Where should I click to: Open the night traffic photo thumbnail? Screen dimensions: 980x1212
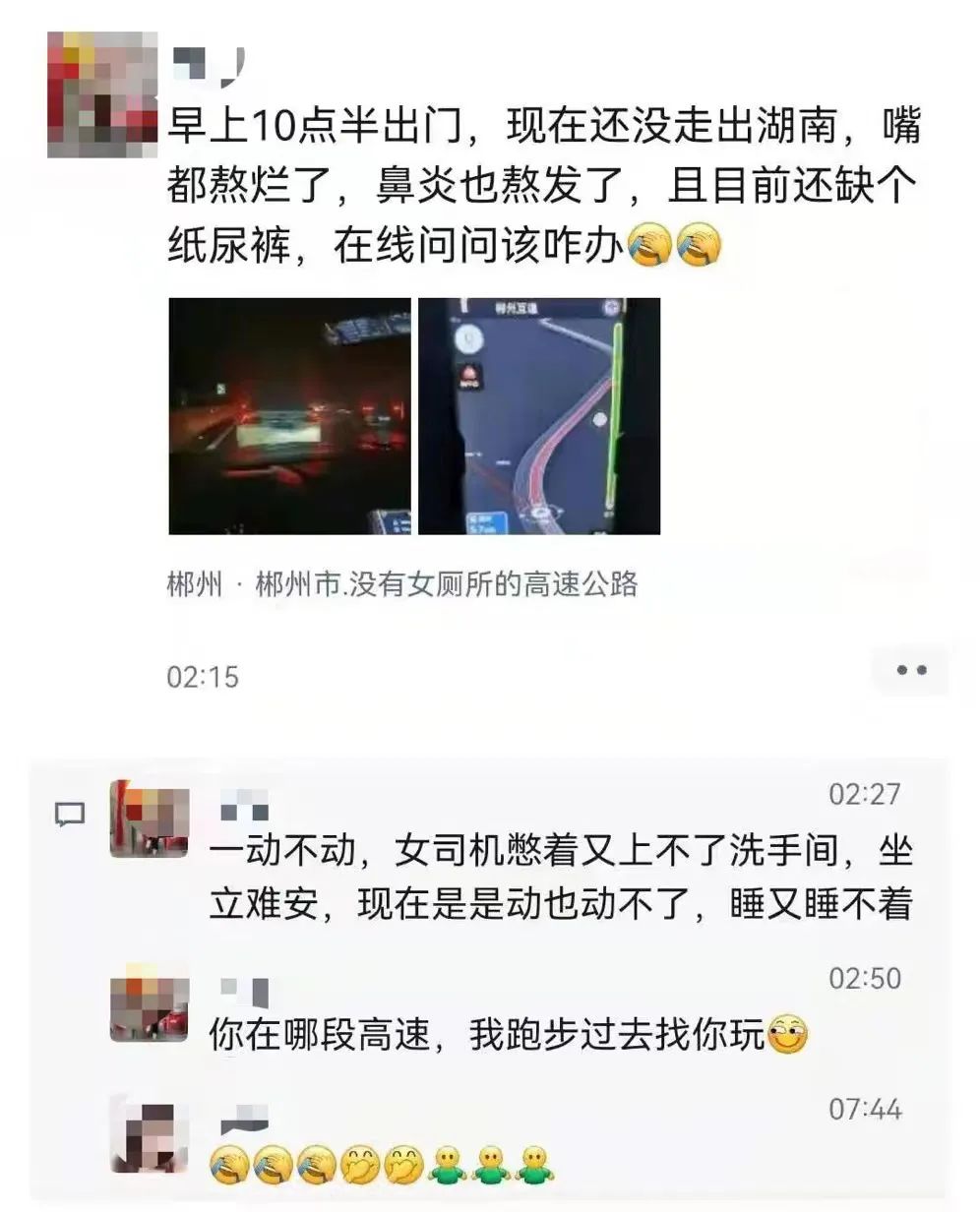tap(290, 416)
